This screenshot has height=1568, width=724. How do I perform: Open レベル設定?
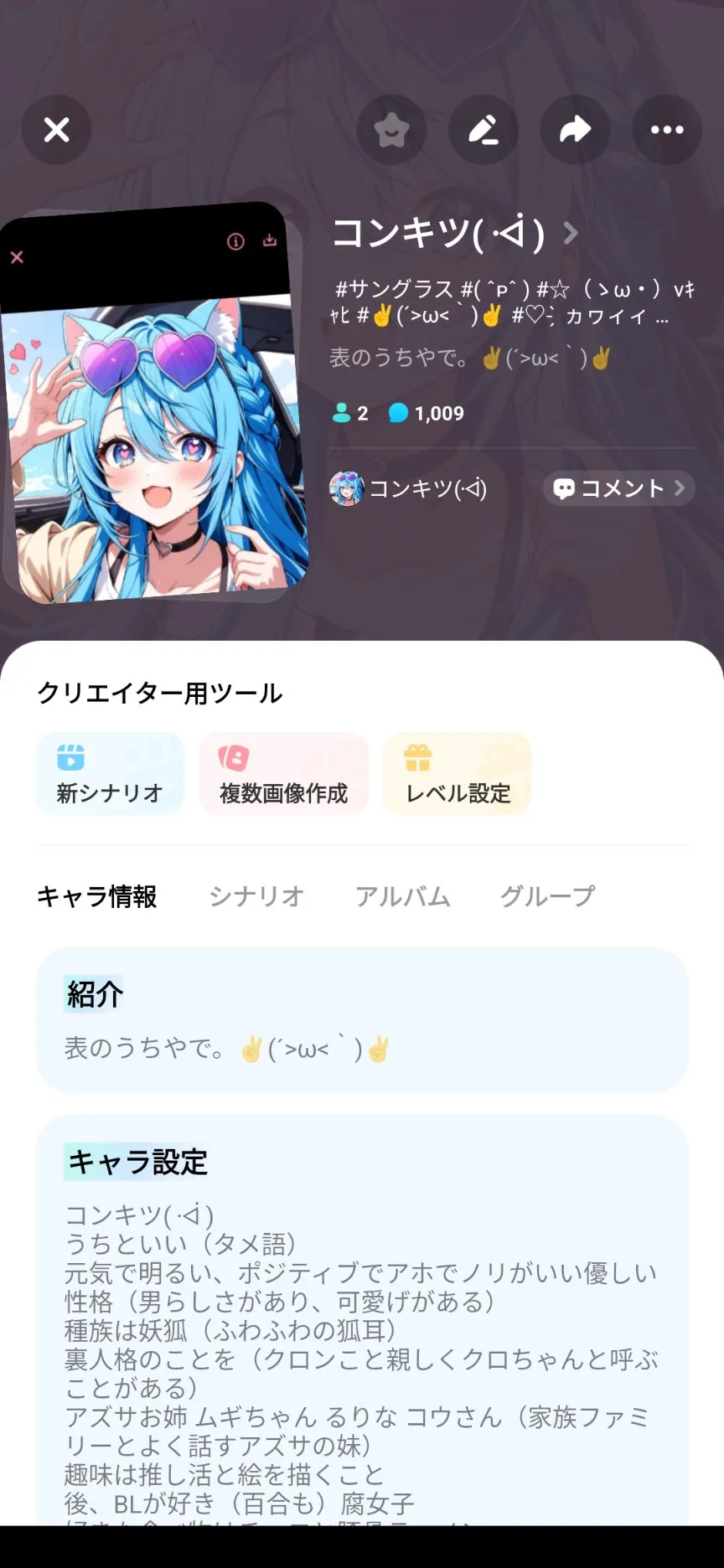(458, 774)
